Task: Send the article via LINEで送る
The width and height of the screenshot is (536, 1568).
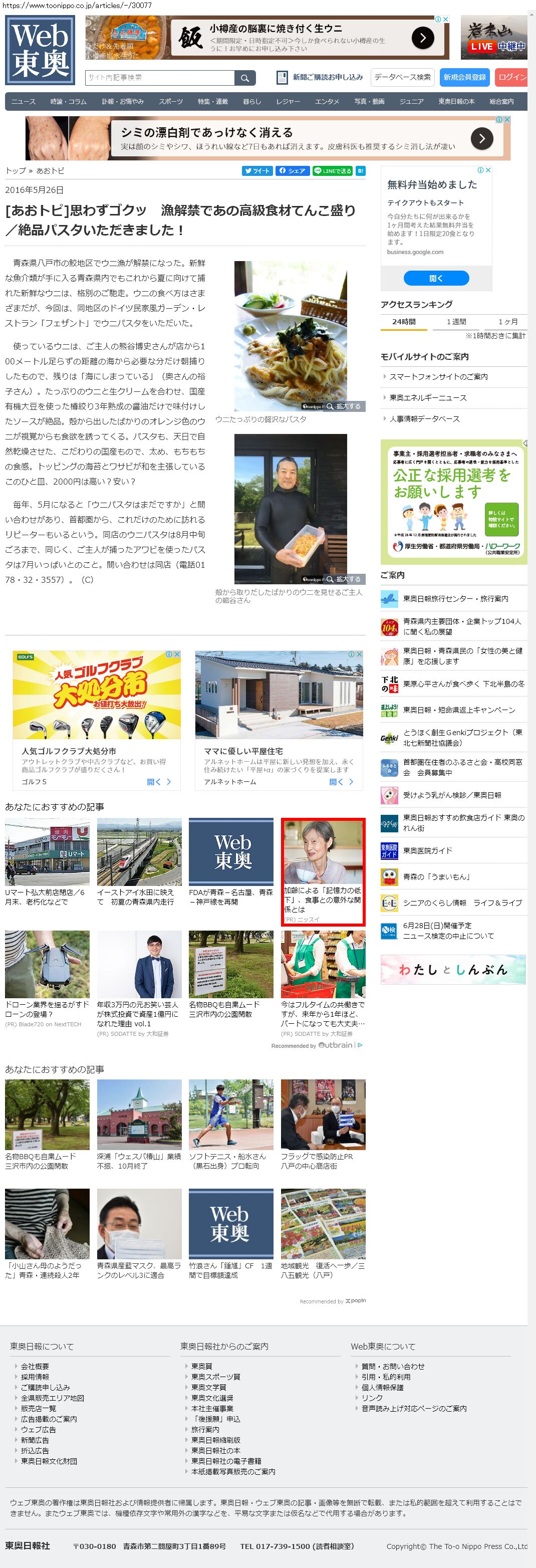Action: 332,171
